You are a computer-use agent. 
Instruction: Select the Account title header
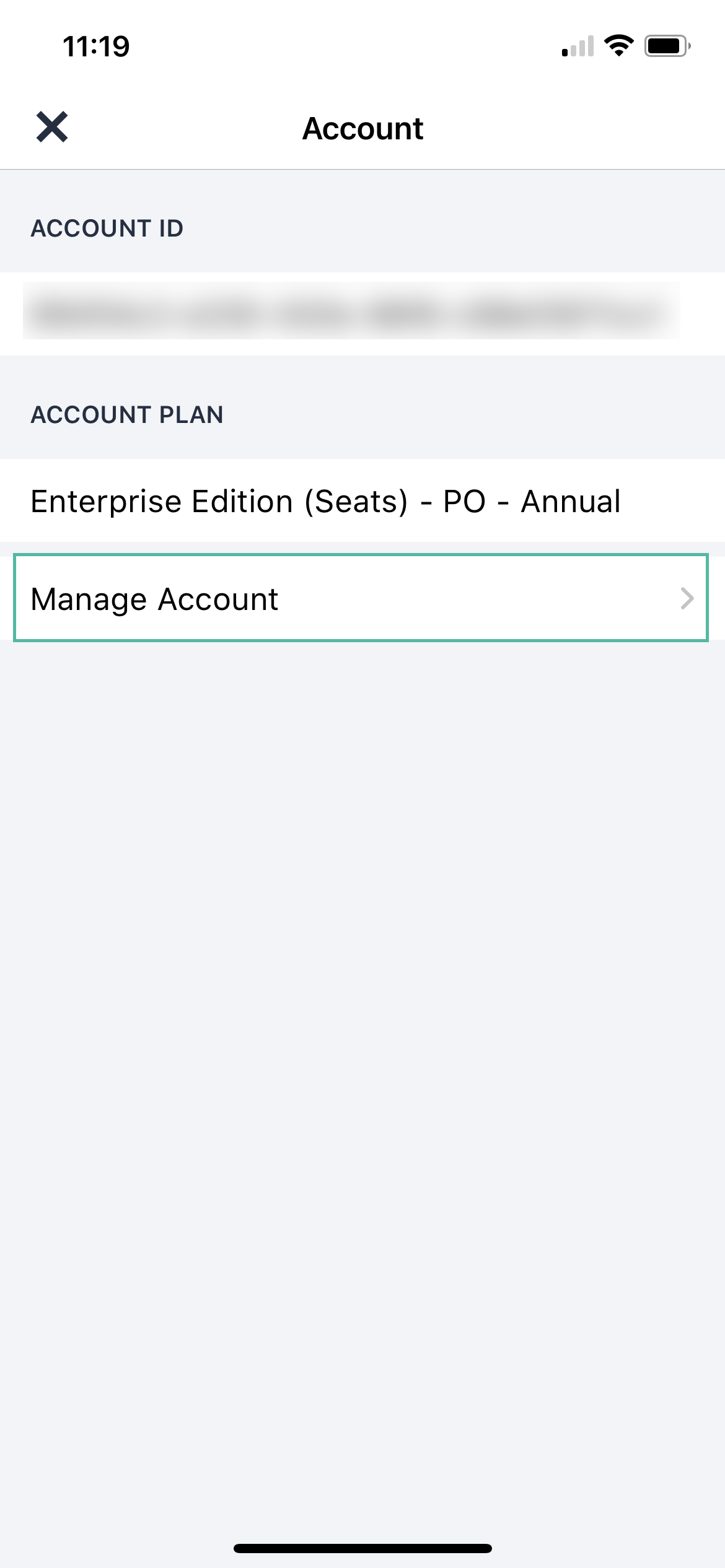point(362,128)
